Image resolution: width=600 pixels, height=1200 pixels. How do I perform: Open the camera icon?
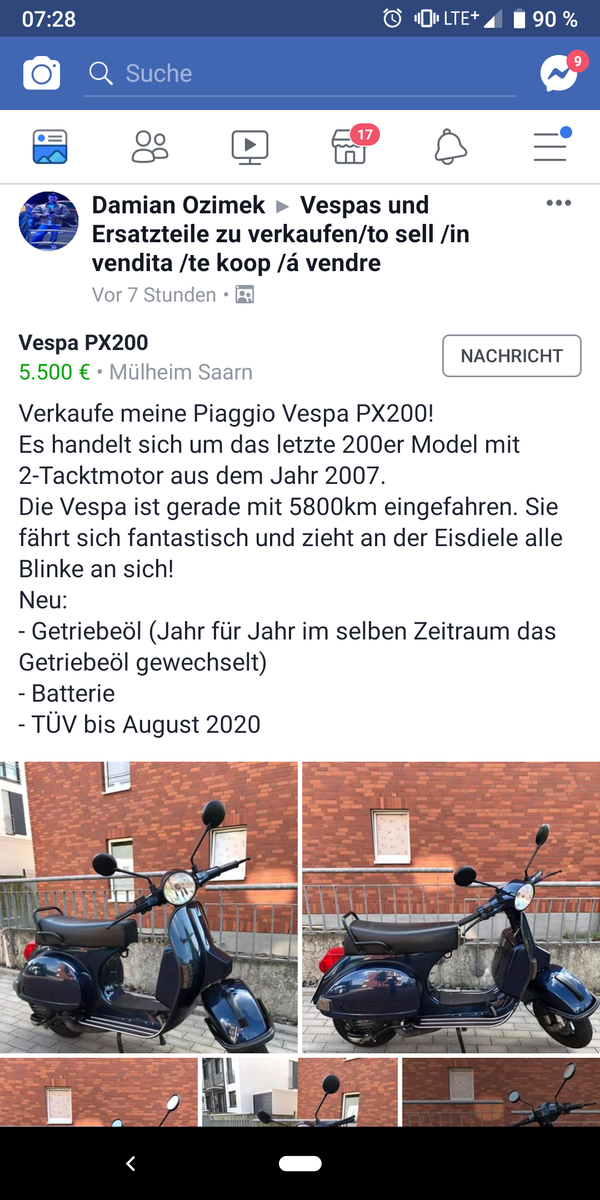(42, 73)
